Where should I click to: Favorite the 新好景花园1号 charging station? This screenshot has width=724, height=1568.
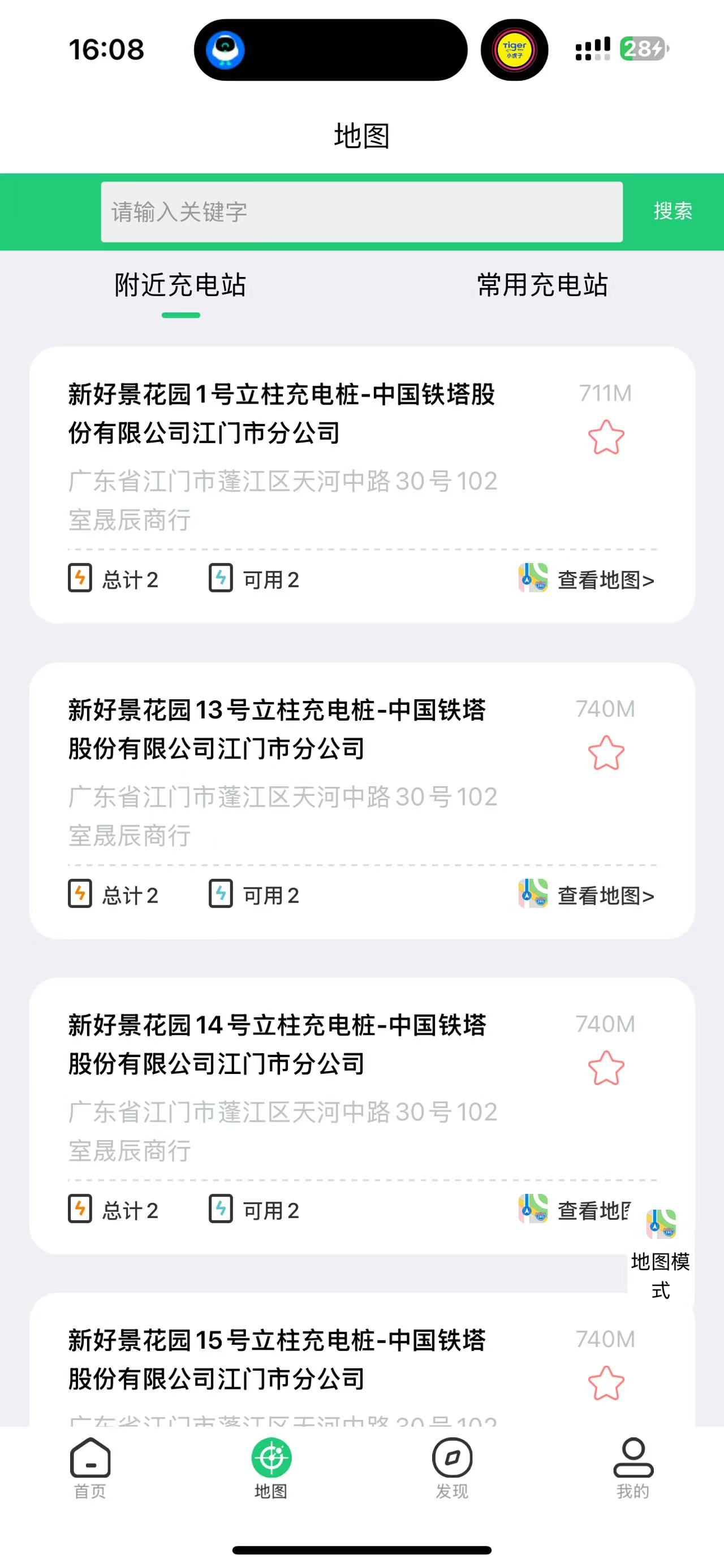coord(606,437)
